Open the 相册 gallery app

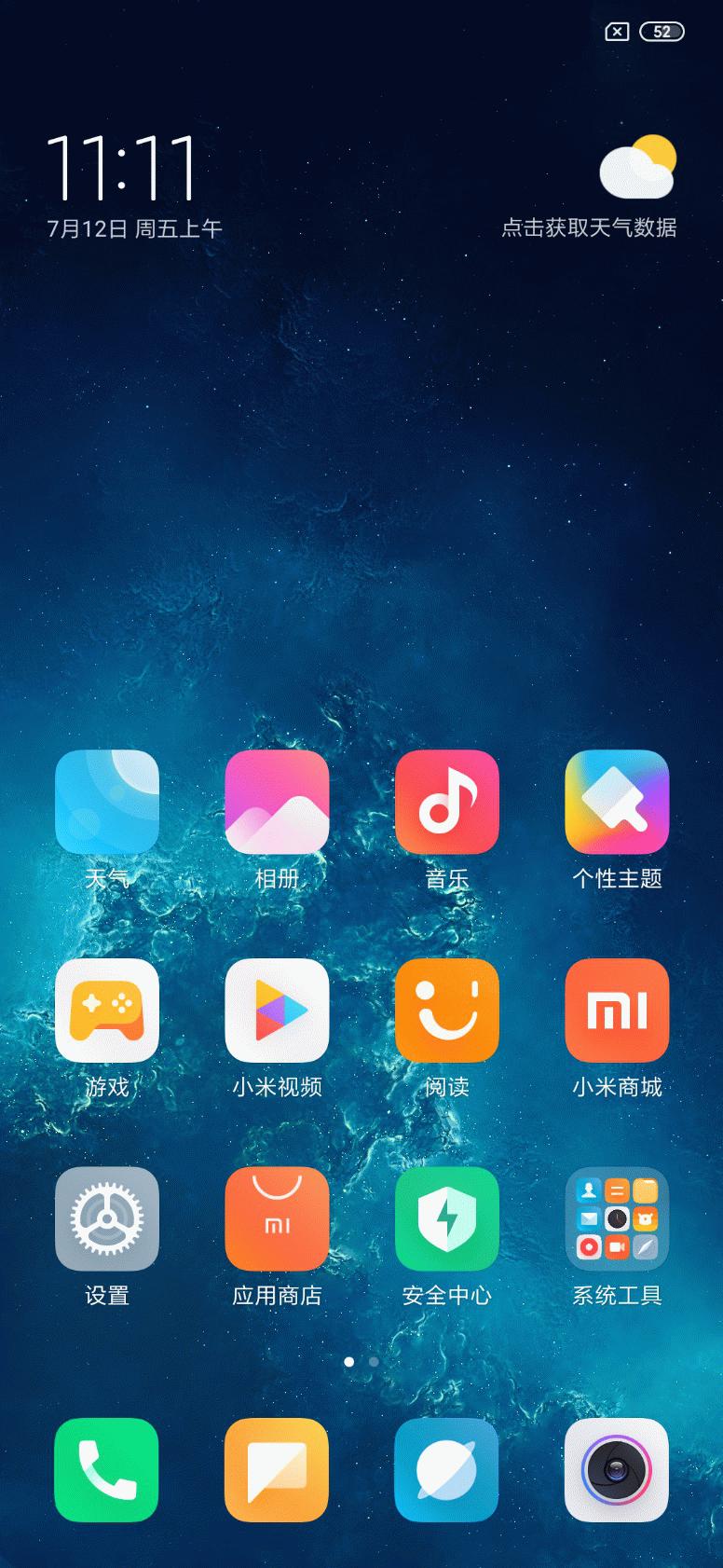pos(277,802)
